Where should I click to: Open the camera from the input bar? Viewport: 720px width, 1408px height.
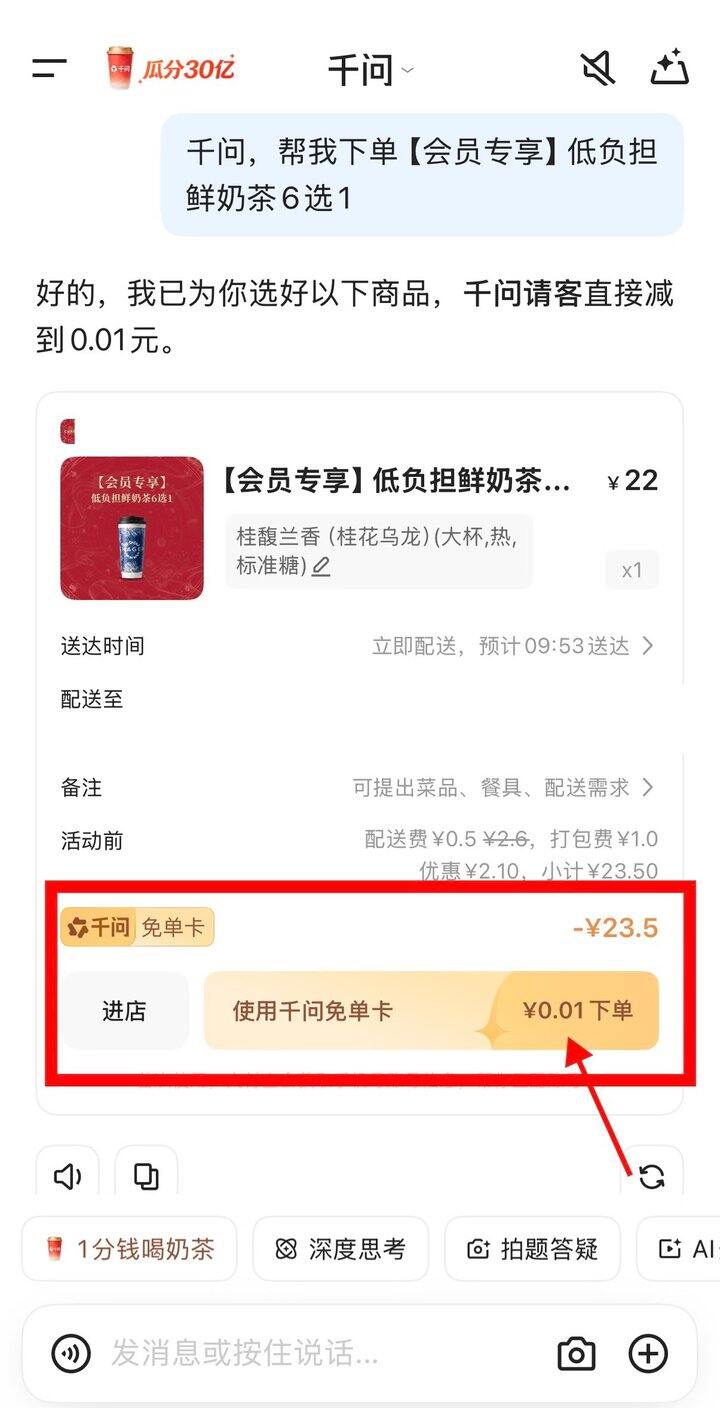tap(577, 1353)
